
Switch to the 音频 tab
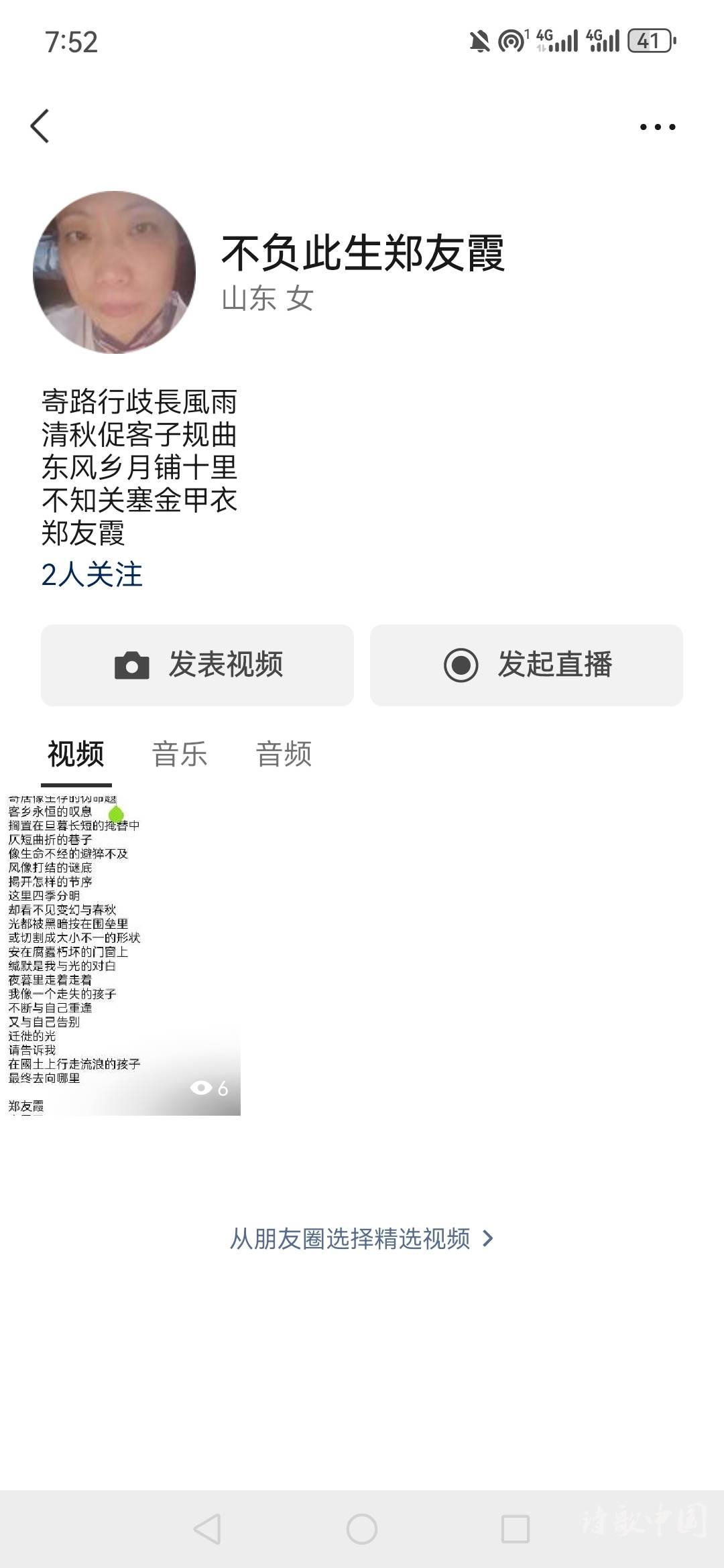coord(284,755)
